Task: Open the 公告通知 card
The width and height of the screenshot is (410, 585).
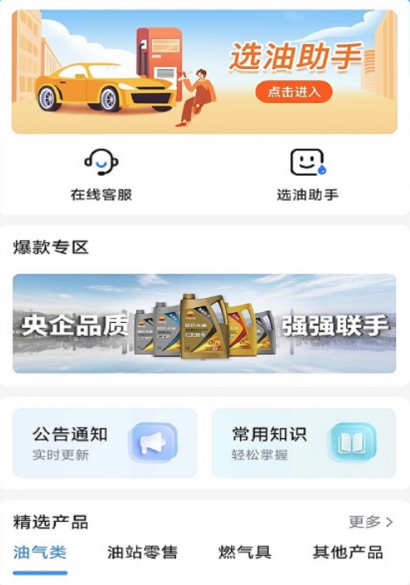Action: [x=105, y=443]
